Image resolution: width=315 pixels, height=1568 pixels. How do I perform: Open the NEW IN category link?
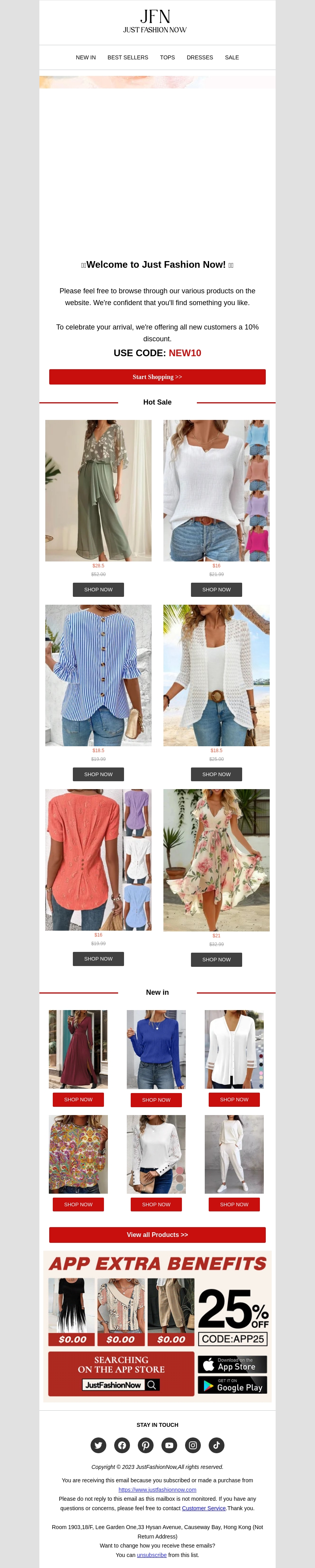click(85, 58)
